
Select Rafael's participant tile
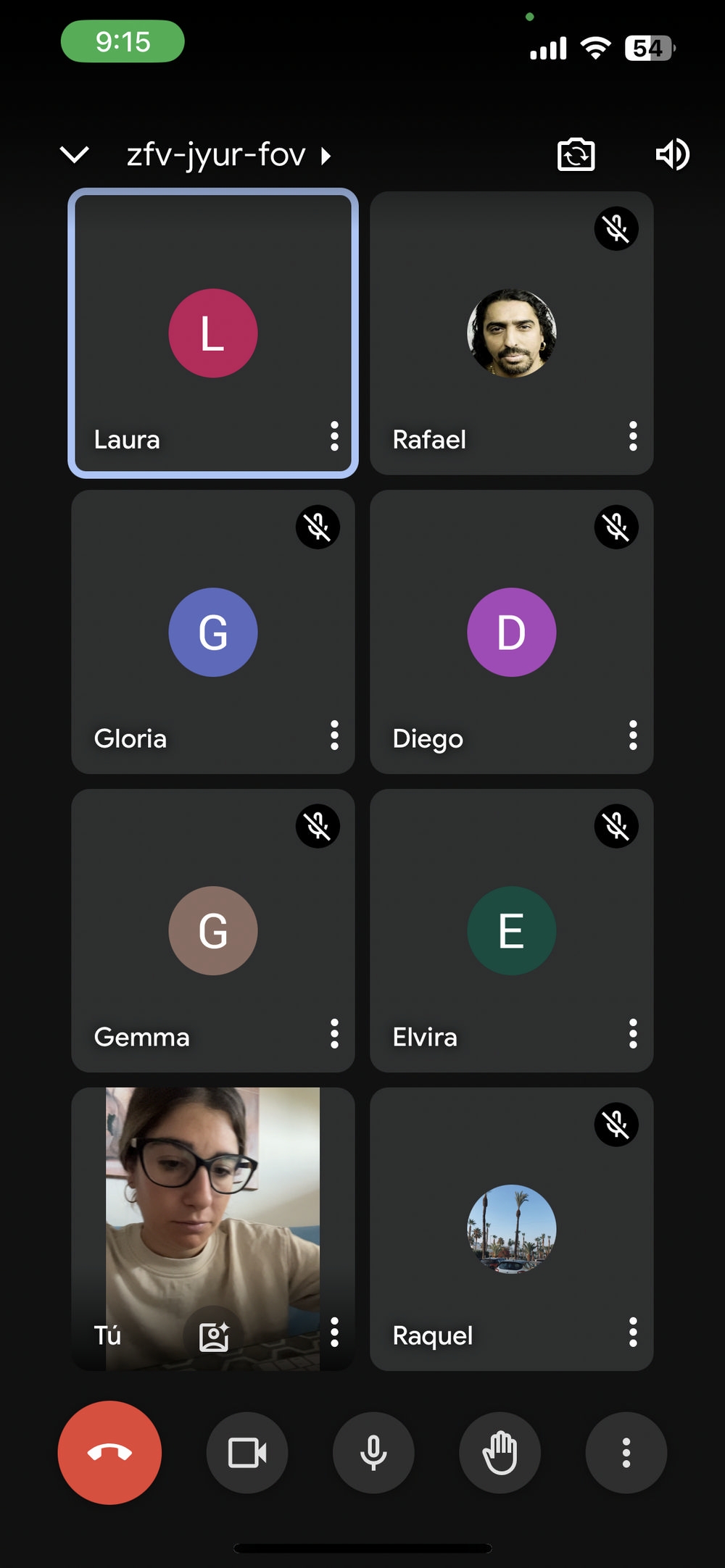512,333
